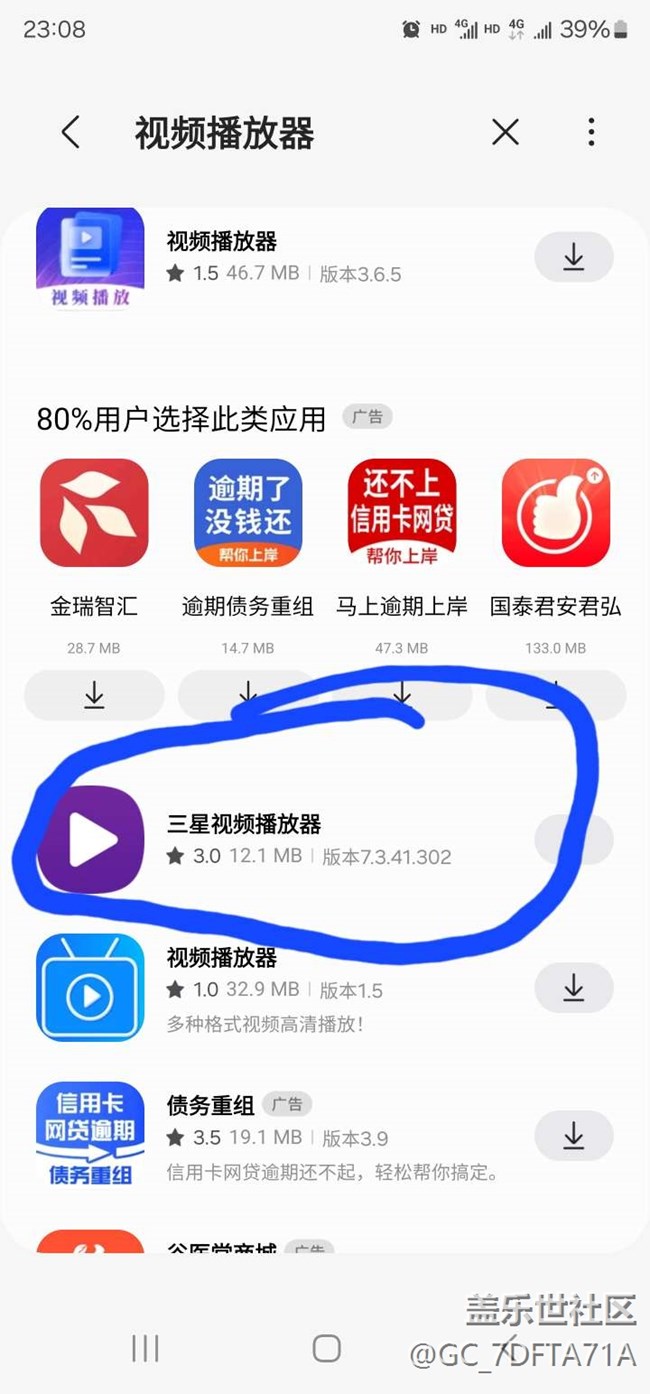Download 视频播放器 version 1.5
Screen dimensions: 650x1394
(x=573, y=988)
